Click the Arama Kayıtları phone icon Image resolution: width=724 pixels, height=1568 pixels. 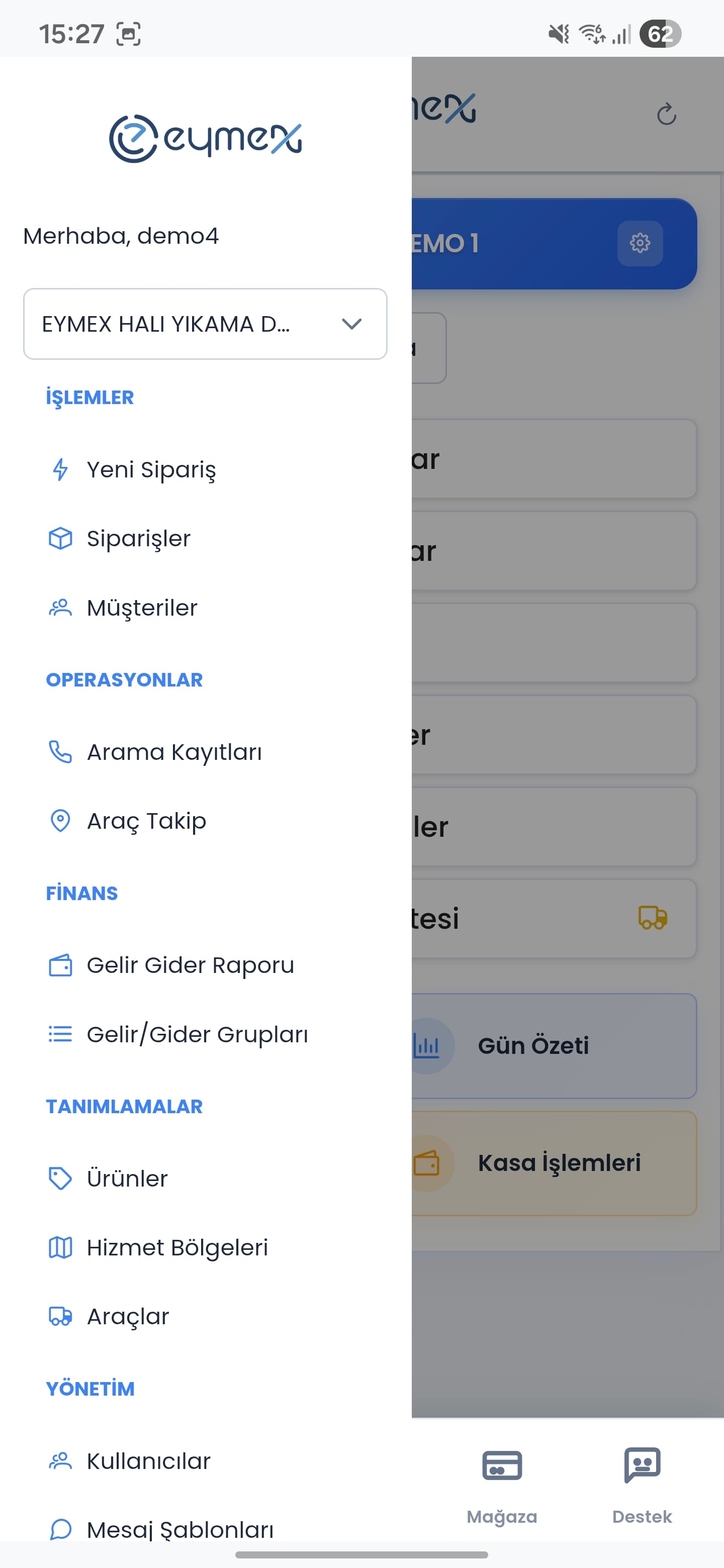pyautogui.click(x=60, y=752)
